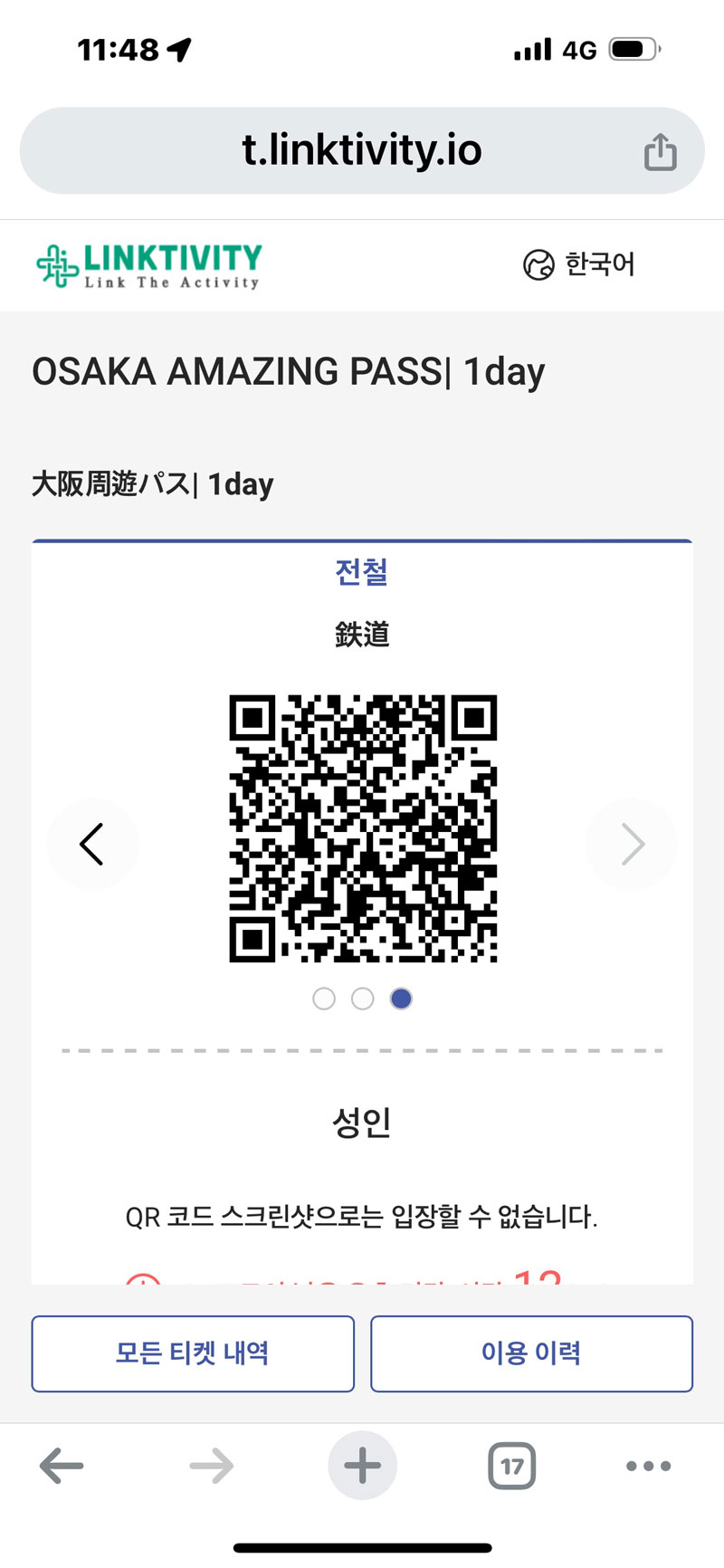Tap the right chevron to view next ticket

click(631, 844)
